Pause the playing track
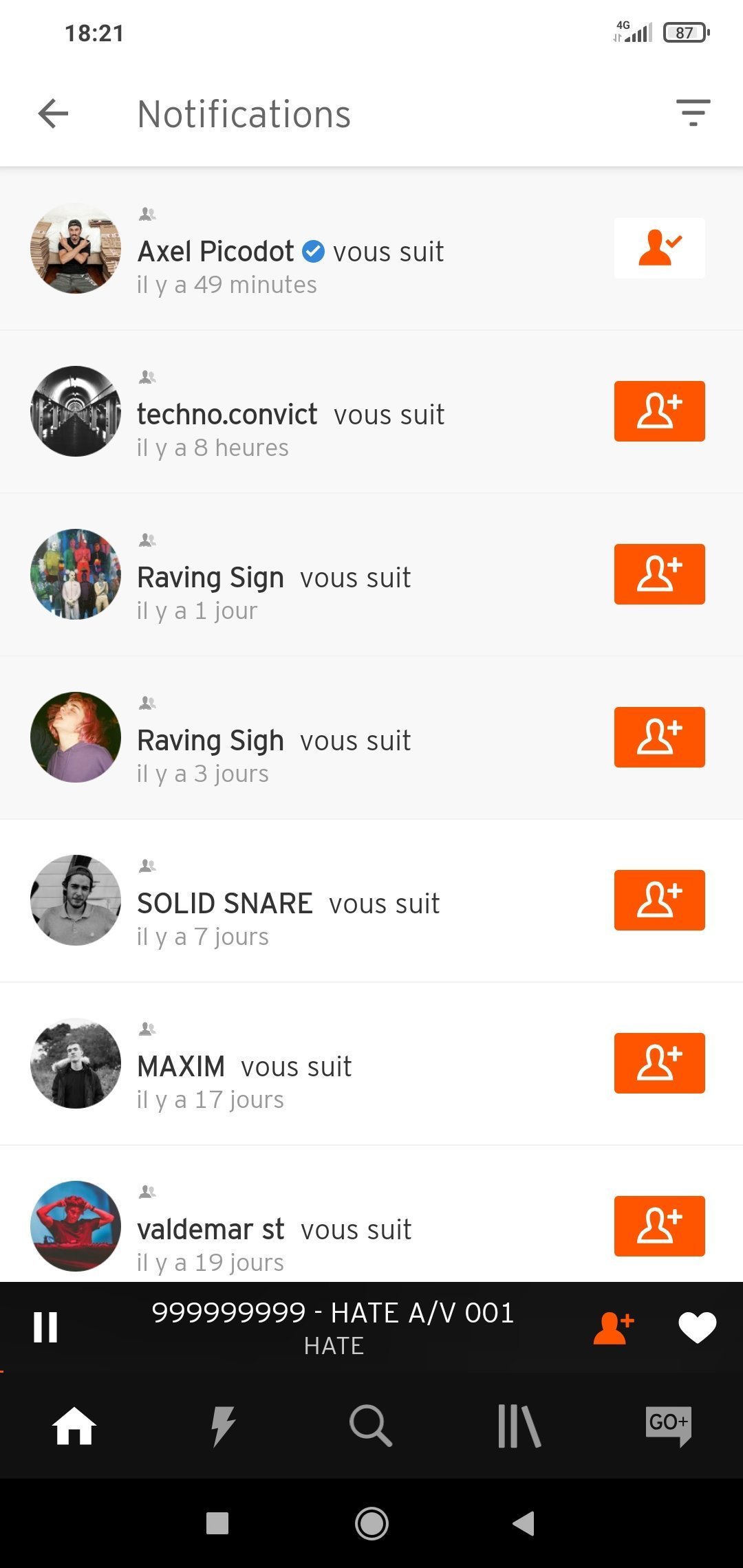The width and height of the screenshot is (743, 1568). coord(45,1327)
